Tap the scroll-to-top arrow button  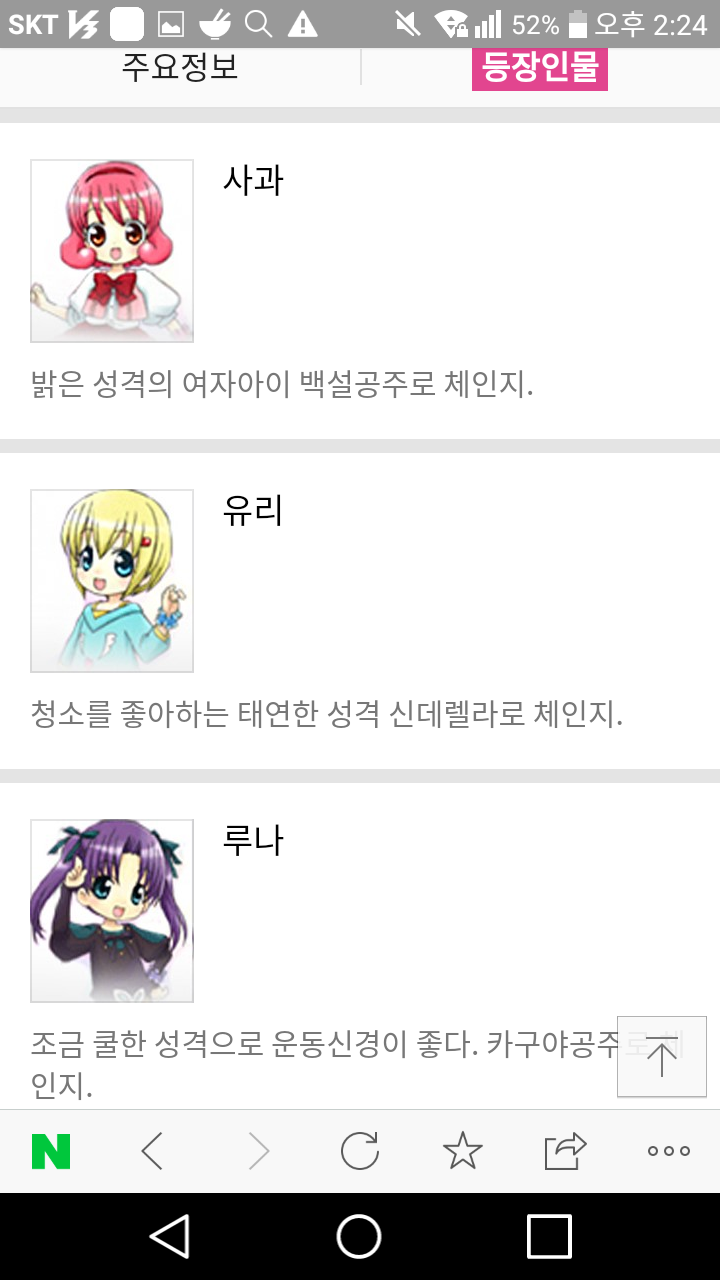[661, 1056]
